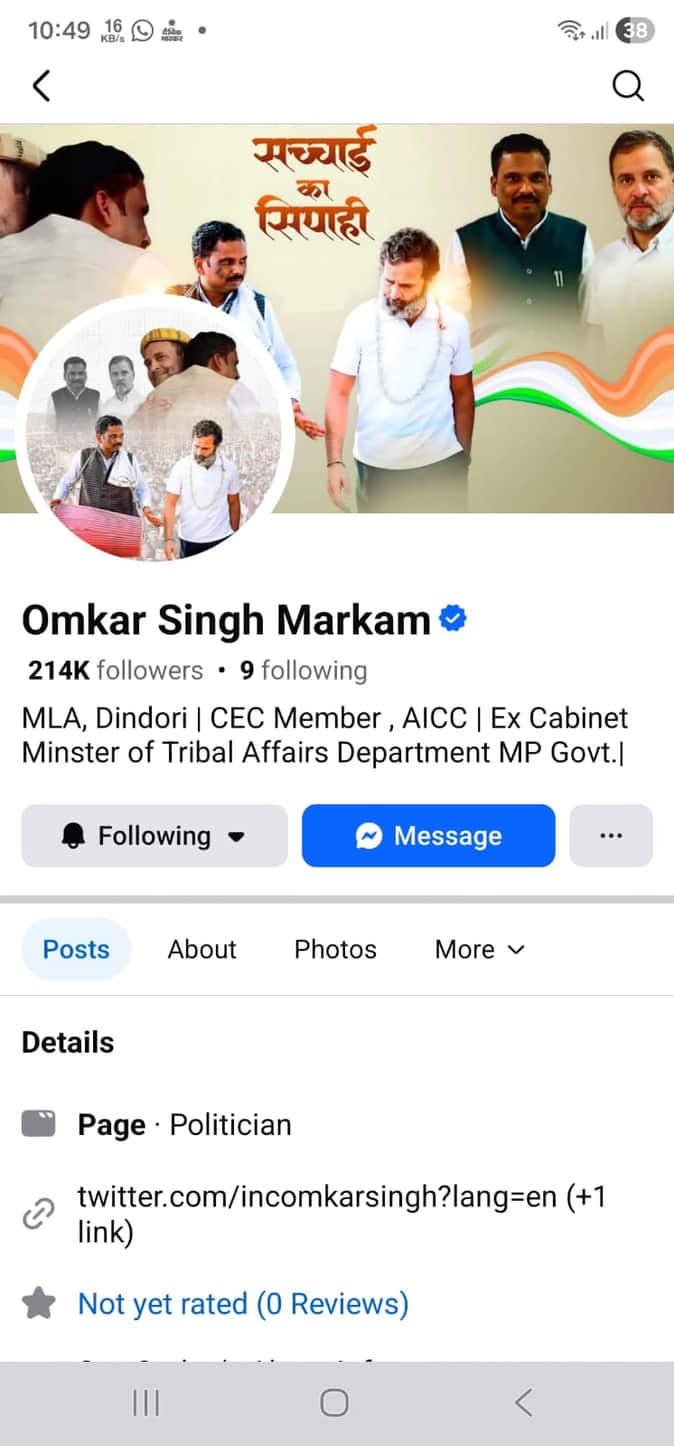Open search at the top right

627,86
